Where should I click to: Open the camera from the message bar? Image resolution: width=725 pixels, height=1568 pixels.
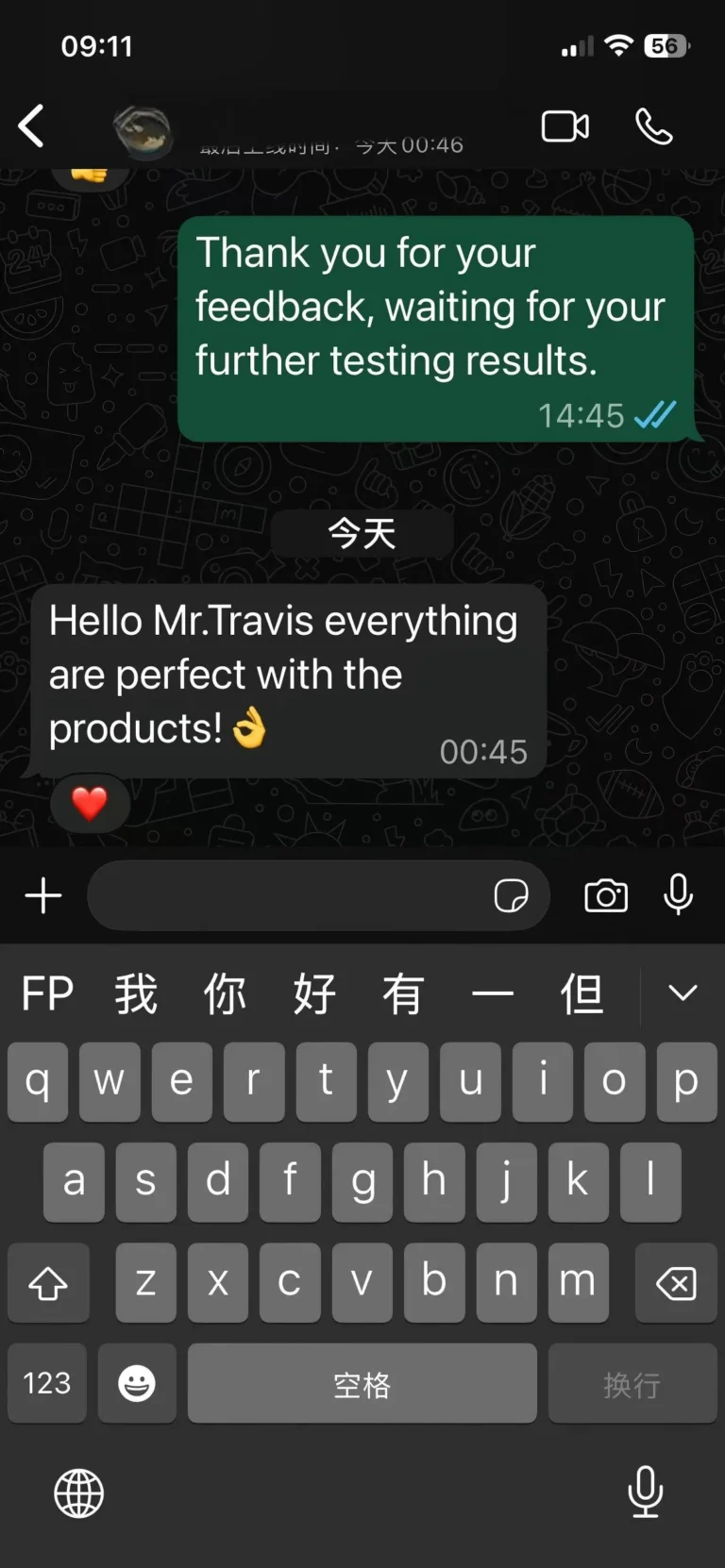(x=605, y=895)
